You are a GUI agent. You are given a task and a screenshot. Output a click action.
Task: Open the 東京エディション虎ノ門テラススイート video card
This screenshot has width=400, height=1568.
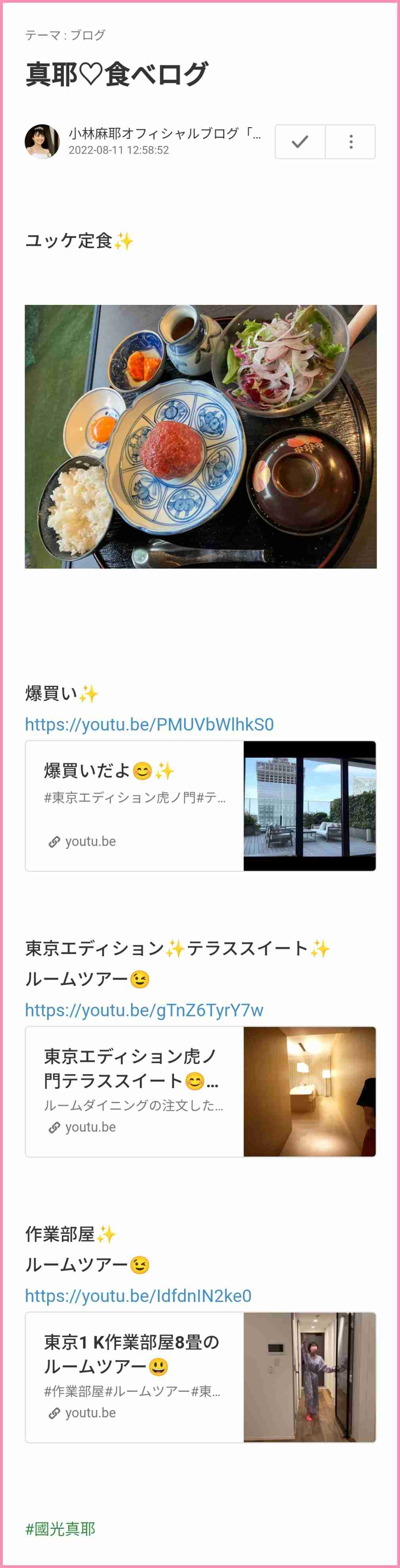tap(200, 1091)
